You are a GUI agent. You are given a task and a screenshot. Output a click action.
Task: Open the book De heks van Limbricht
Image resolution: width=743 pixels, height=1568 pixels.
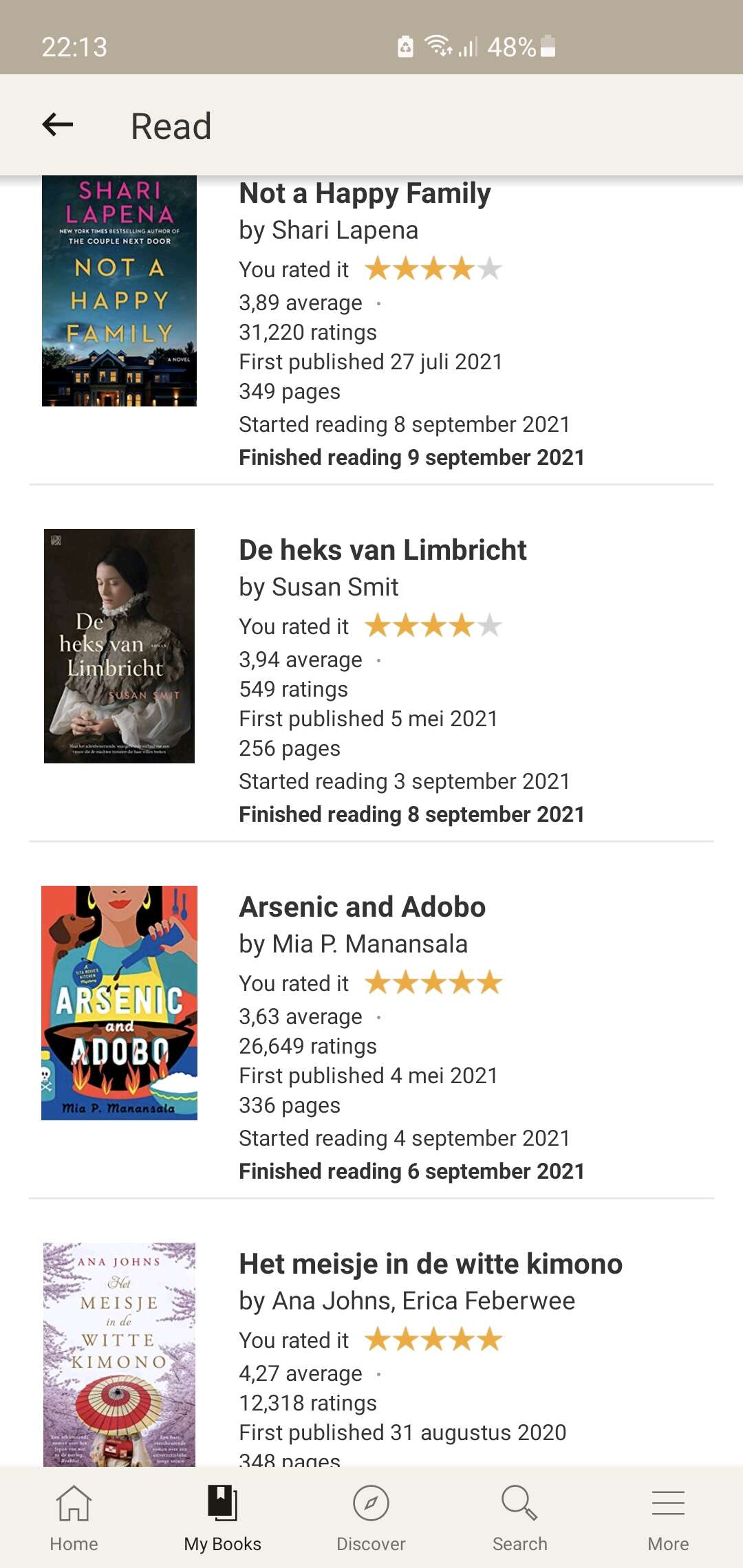(383, 550)
